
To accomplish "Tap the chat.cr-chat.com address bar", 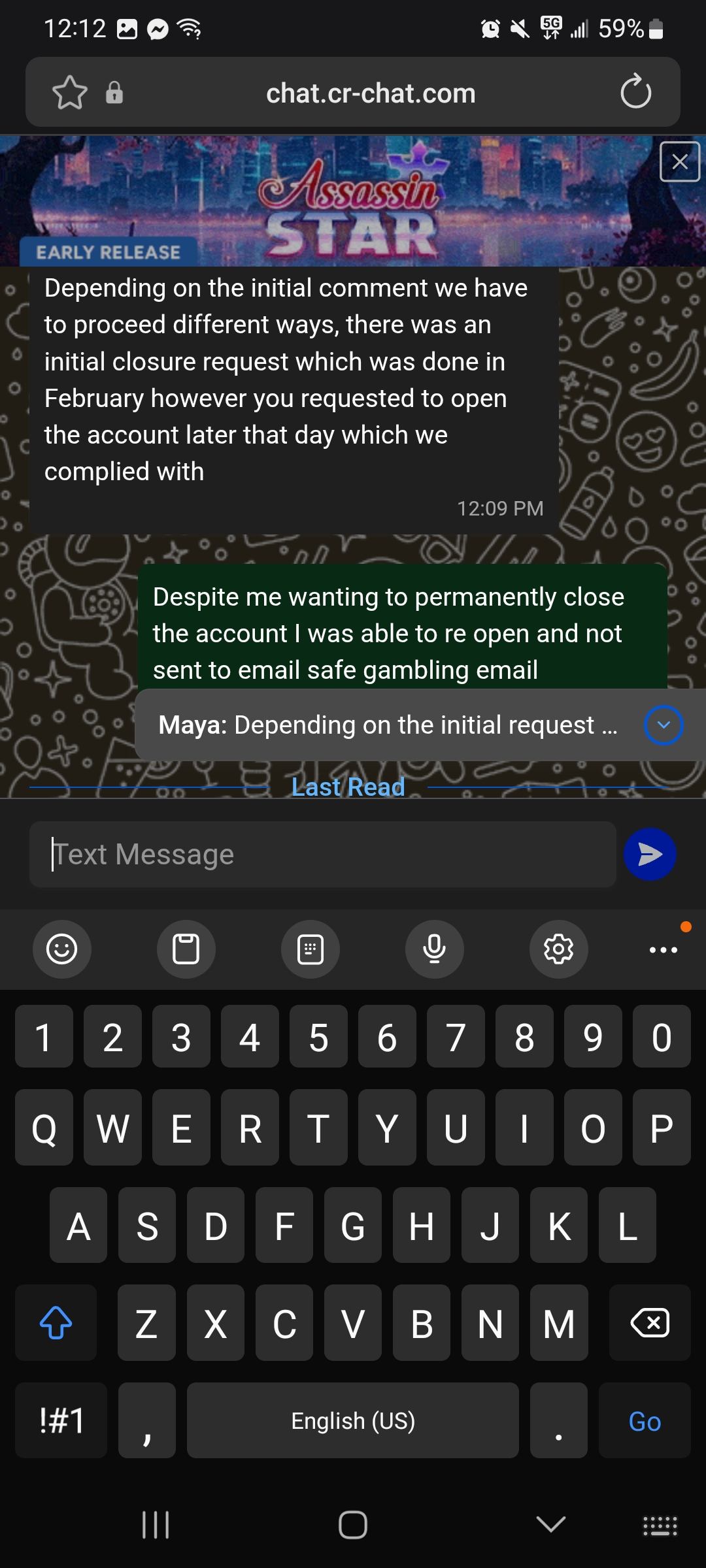I will click(x=370, y=93).
